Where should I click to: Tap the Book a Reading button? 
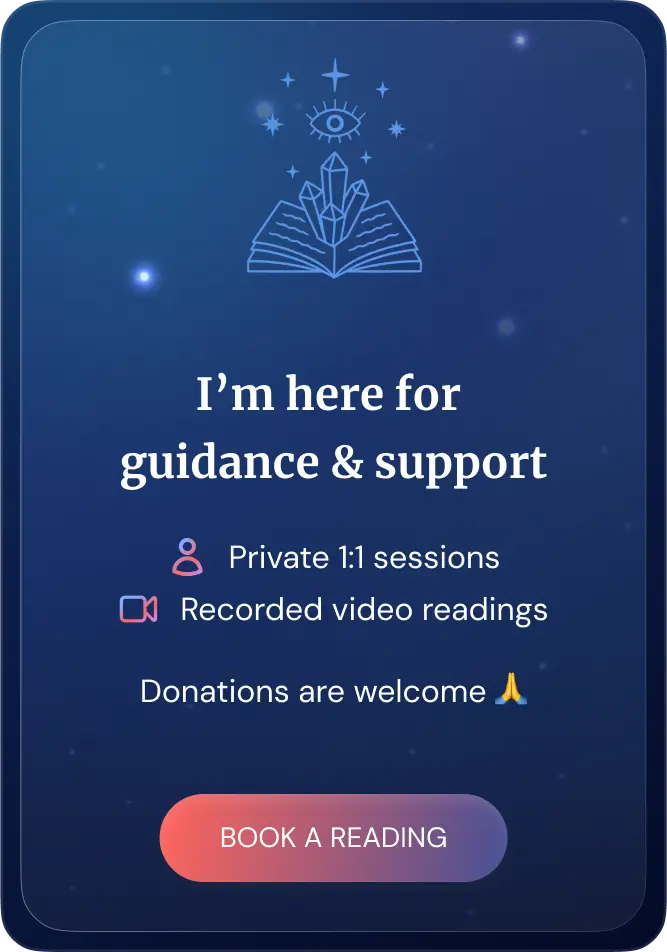333,837
